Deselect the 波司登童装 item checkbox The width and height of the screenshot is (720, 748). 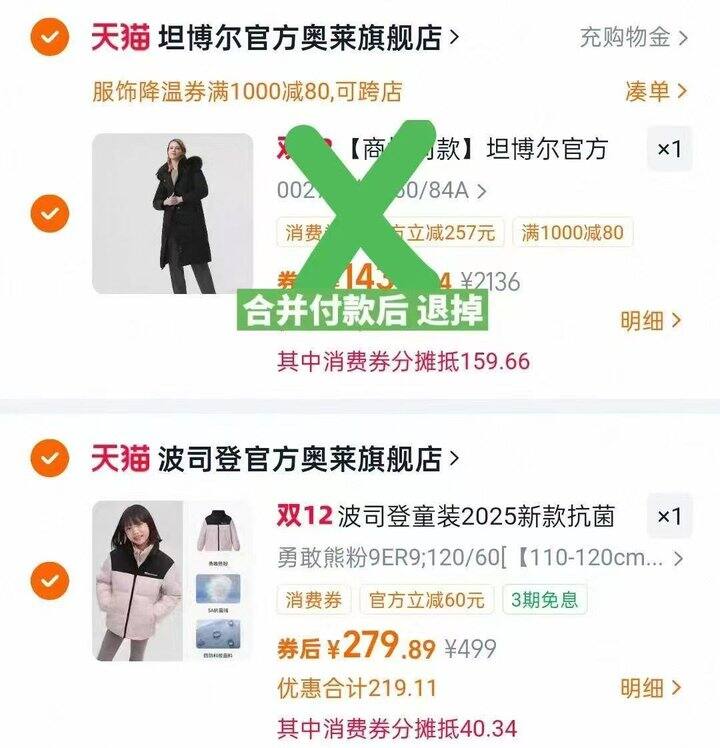(50, 581)
